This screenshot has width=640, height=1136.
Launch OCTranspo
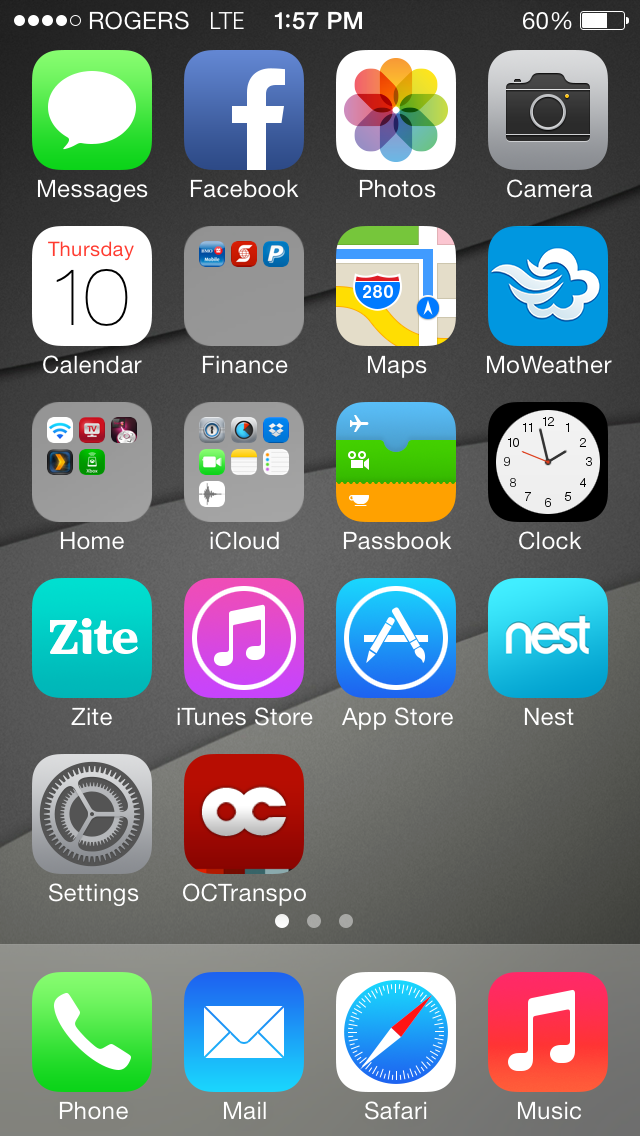pyautogui.click(x=244, y=814)
